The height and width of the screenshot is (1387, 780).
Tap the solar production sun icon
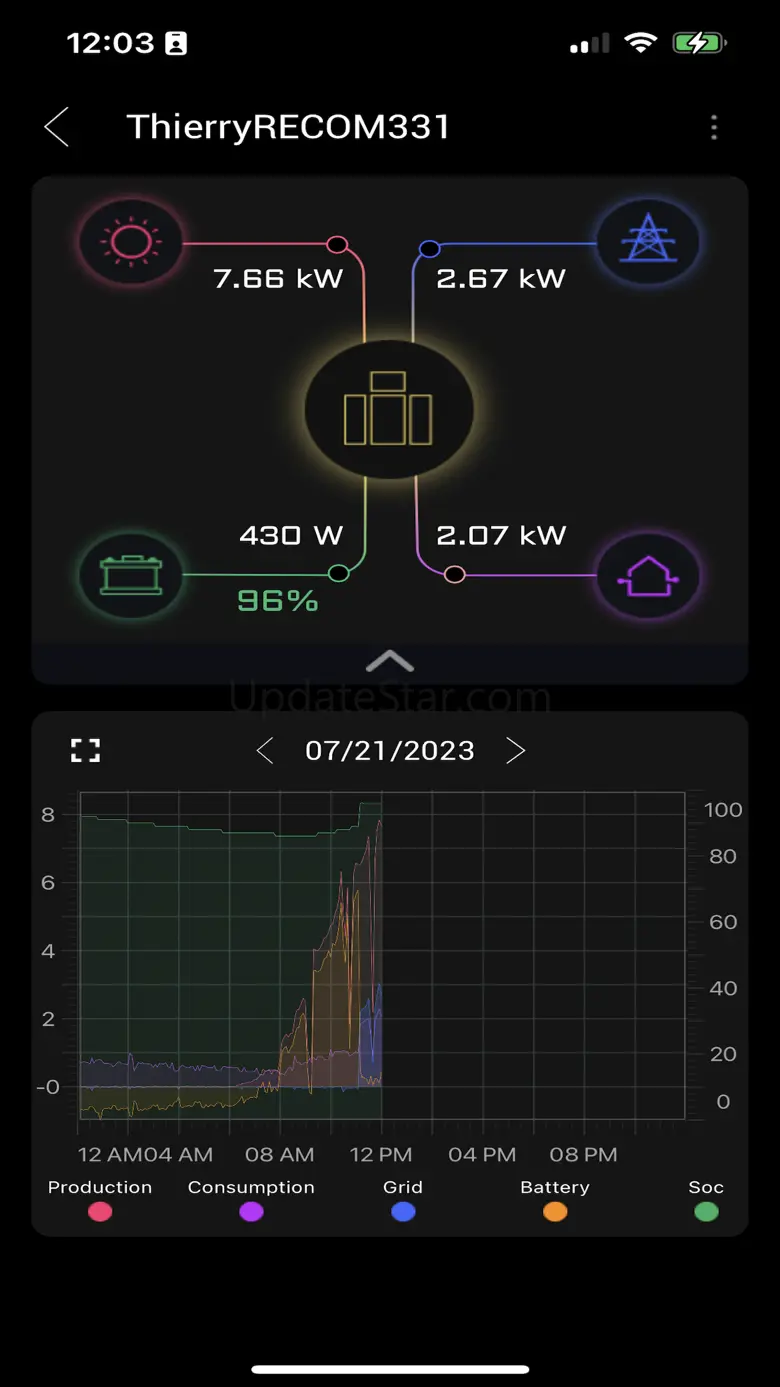coord(131,242)
